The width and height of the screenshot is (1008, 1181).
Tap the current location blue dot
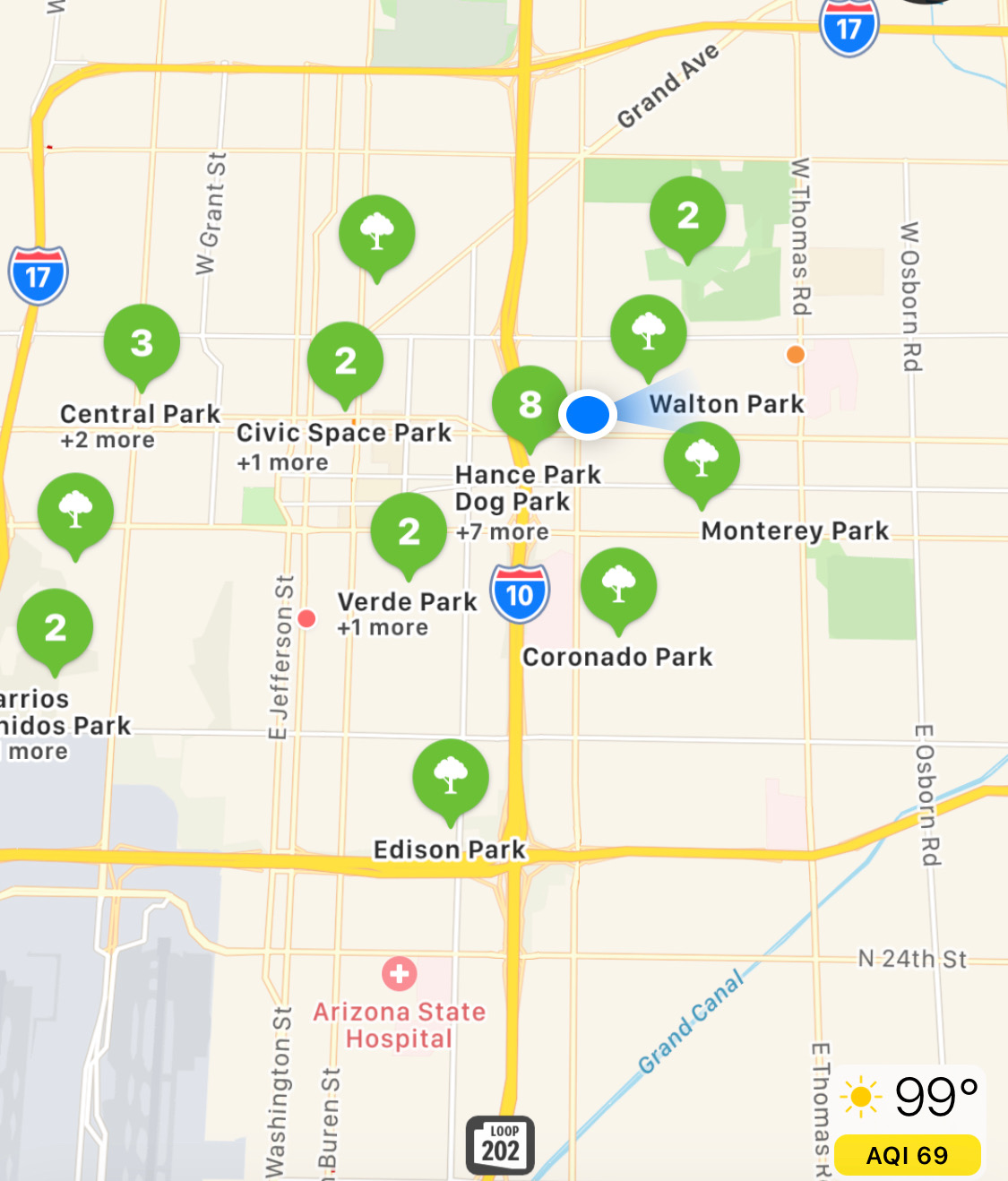pos(587,415)
